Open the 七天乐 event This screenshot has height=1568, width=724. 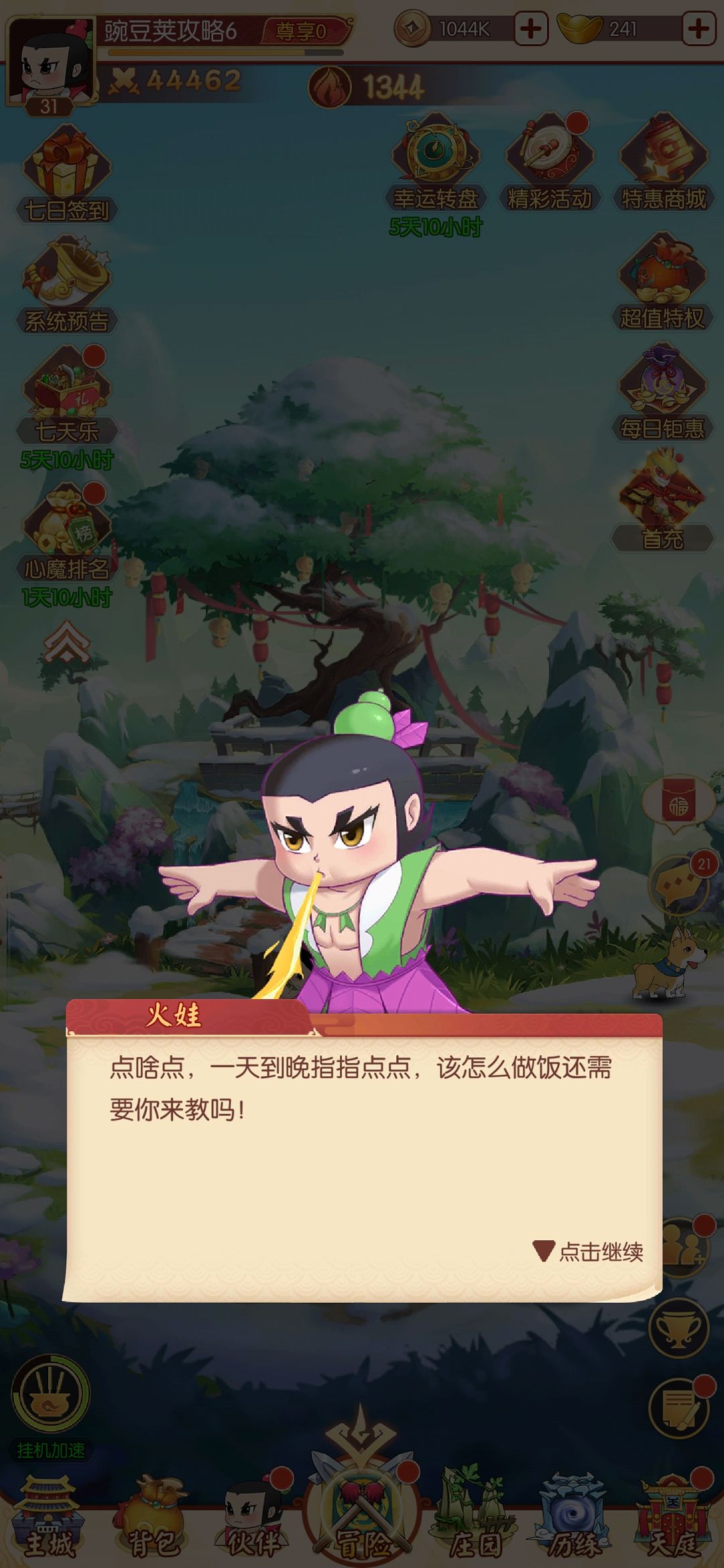pyautogui.click(x=66, y=395)
